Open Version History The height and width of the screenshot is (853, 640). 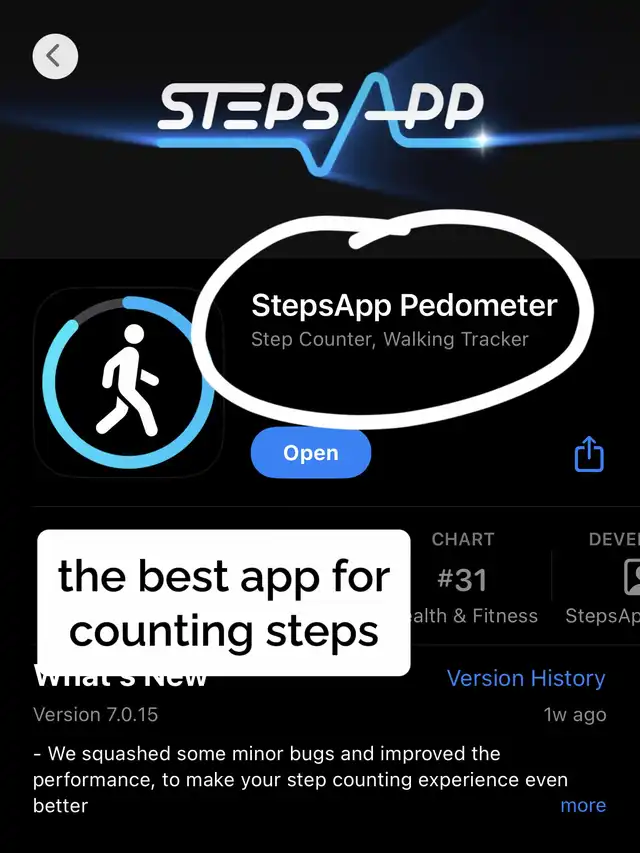click(526, 678)
